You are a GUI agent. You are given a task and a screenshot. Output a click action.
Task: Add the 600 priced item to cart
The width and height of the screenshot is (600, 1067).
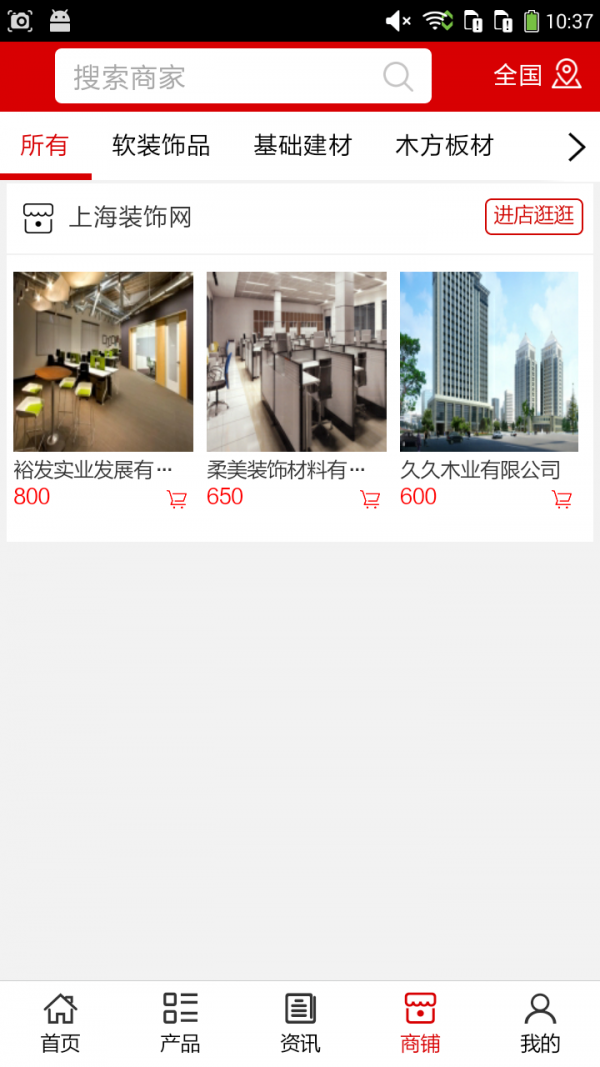coord(562,500)
